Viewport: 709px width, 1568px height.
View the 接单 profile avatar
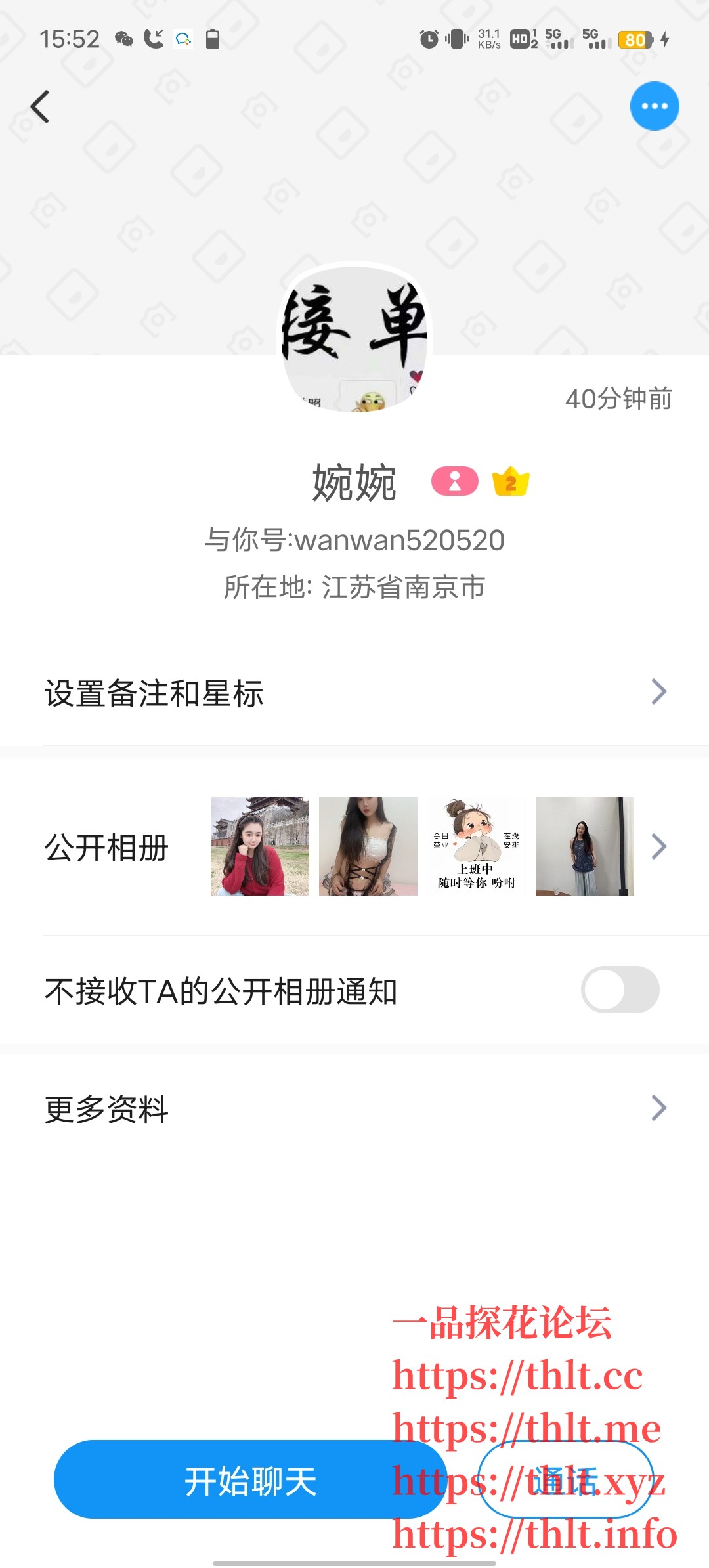(x=354, y=338)
